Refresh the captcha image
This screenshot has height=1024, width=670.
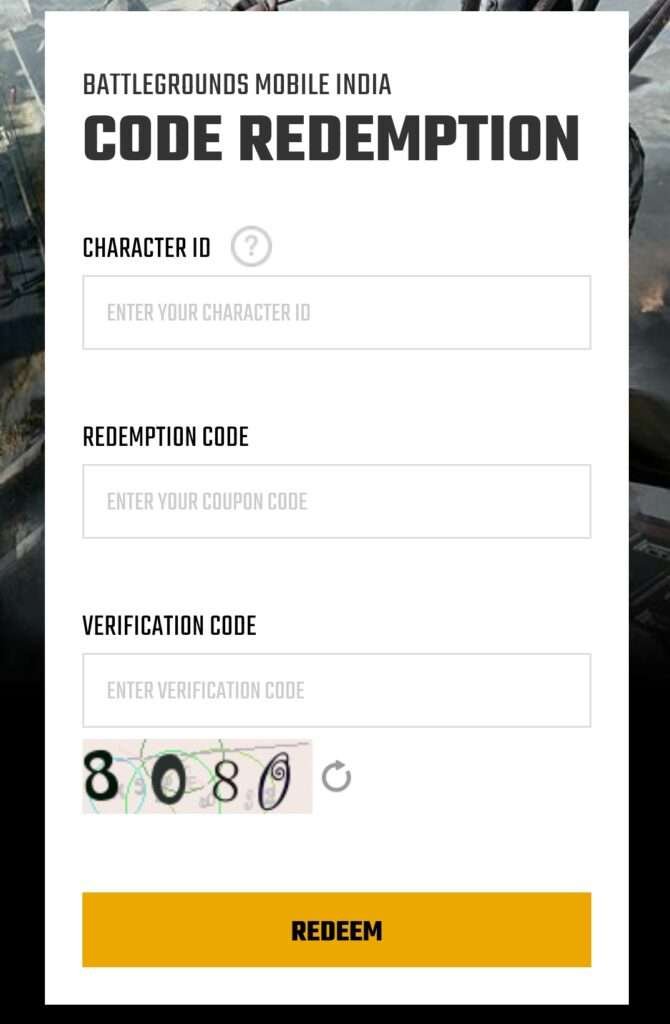[337, 776]
